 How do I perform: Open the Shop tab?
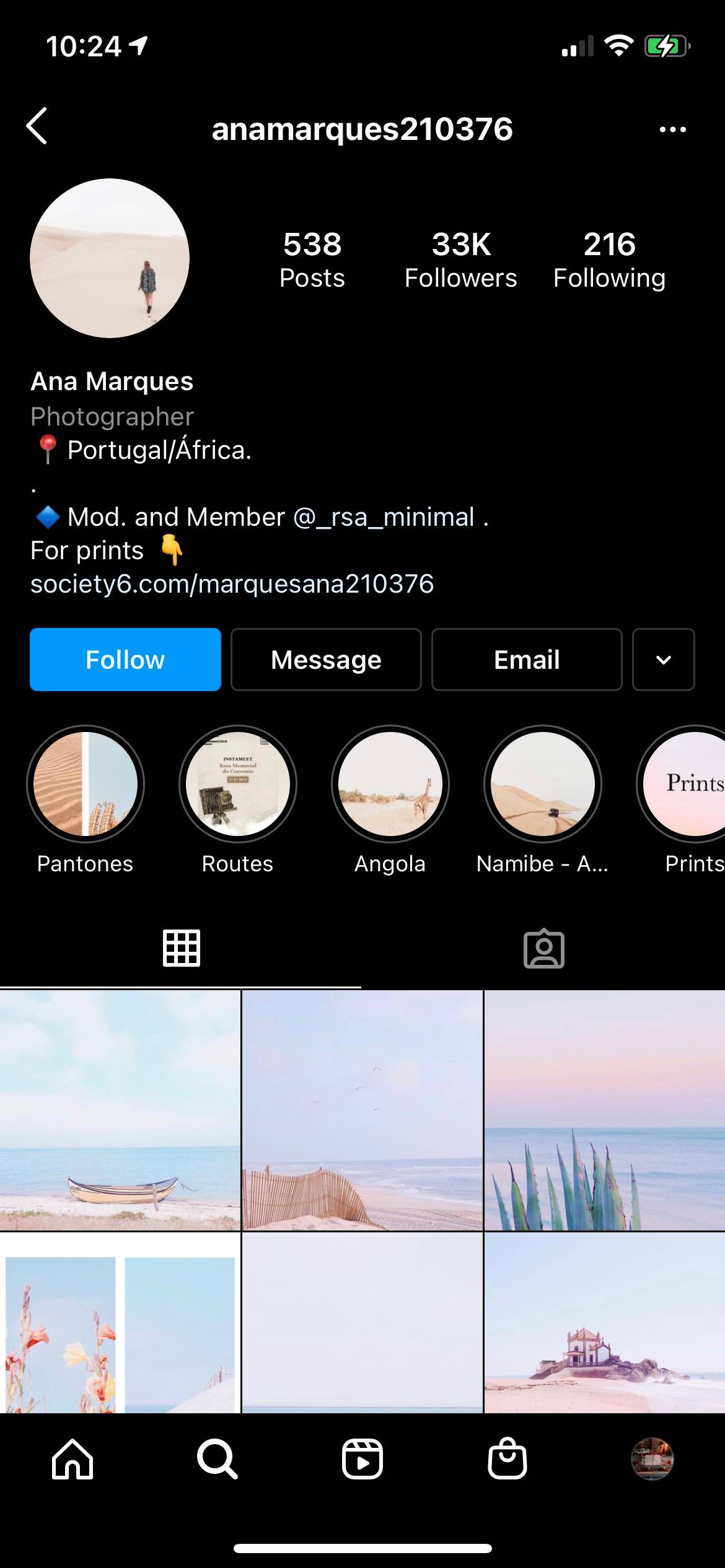(x=507, y=1459)
